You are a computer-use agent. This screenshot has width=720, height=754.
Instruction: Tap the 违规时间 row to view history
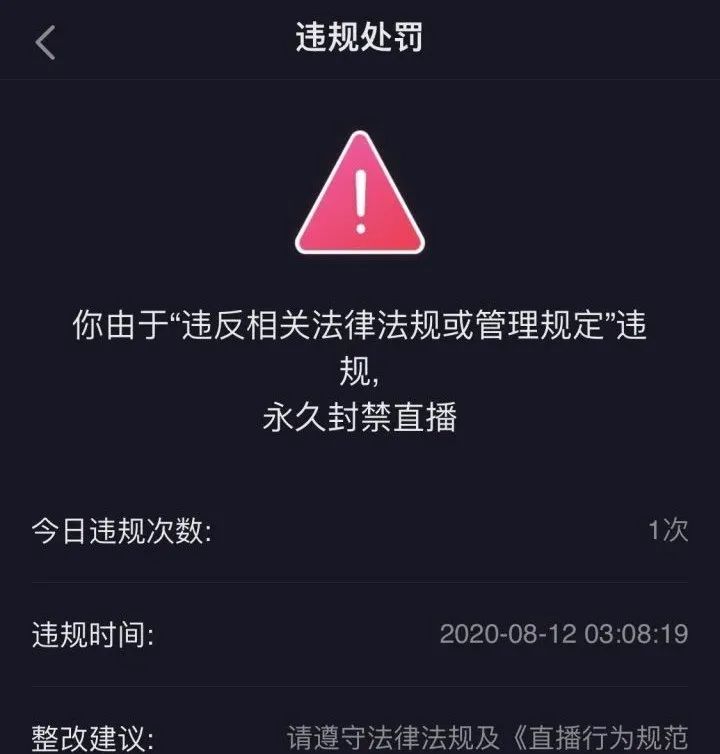tap(358, 632)
